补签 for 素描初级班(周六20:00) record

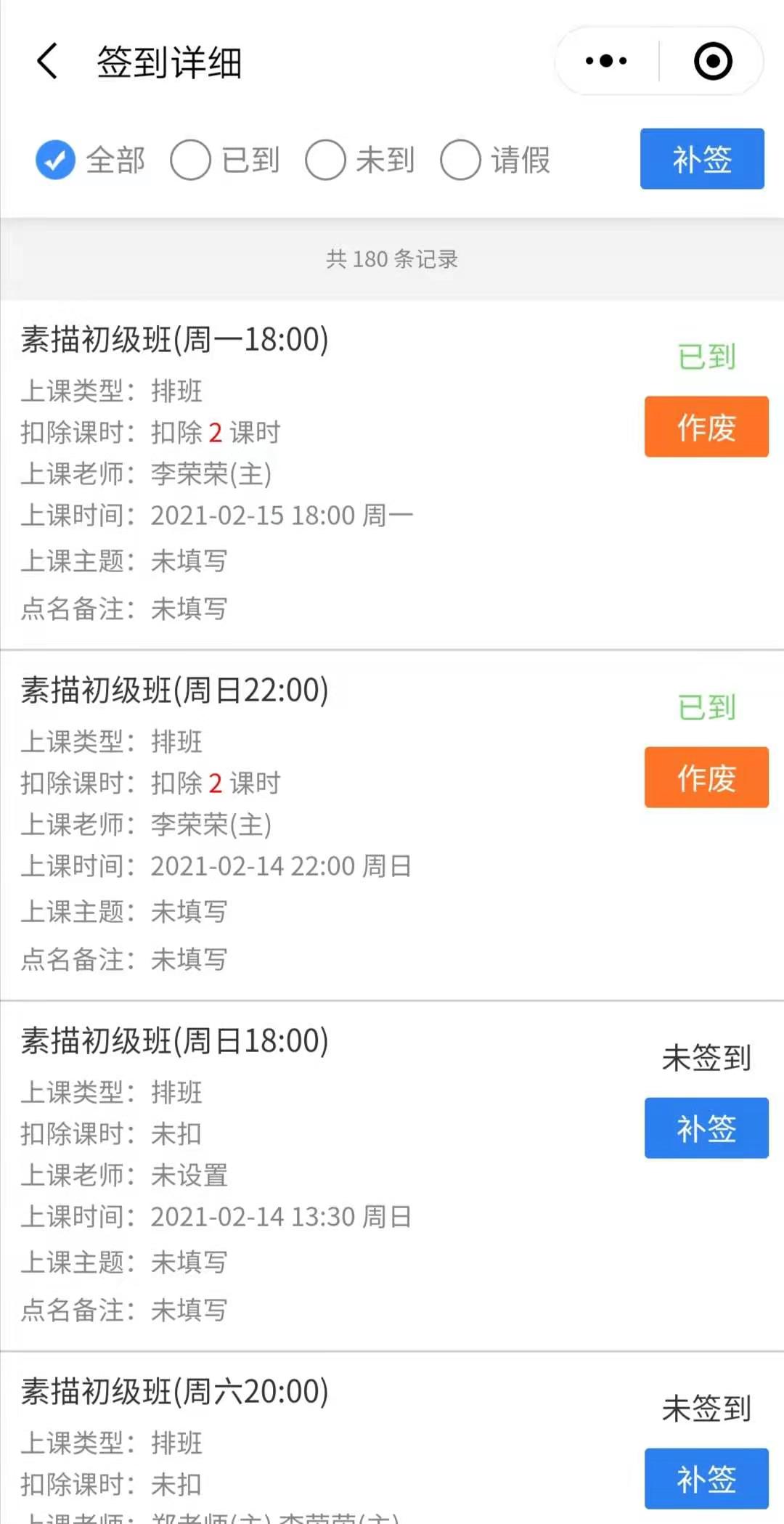click(706, 1479)
